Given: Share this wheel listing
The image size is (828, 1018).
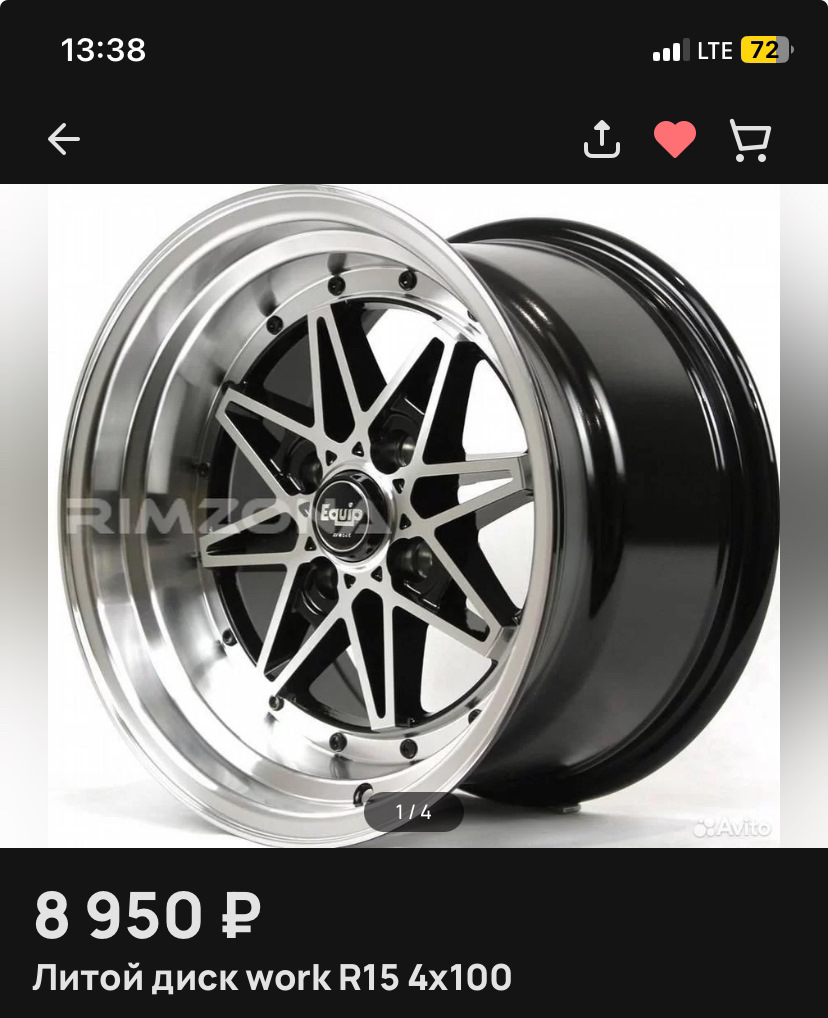Looking at the screenshot, I should point(602,139).
